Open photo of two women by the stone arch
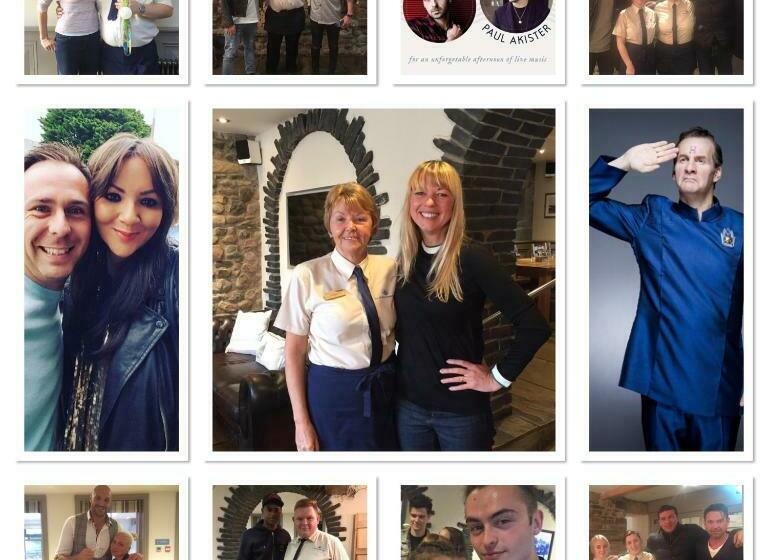 coord(383,280)
